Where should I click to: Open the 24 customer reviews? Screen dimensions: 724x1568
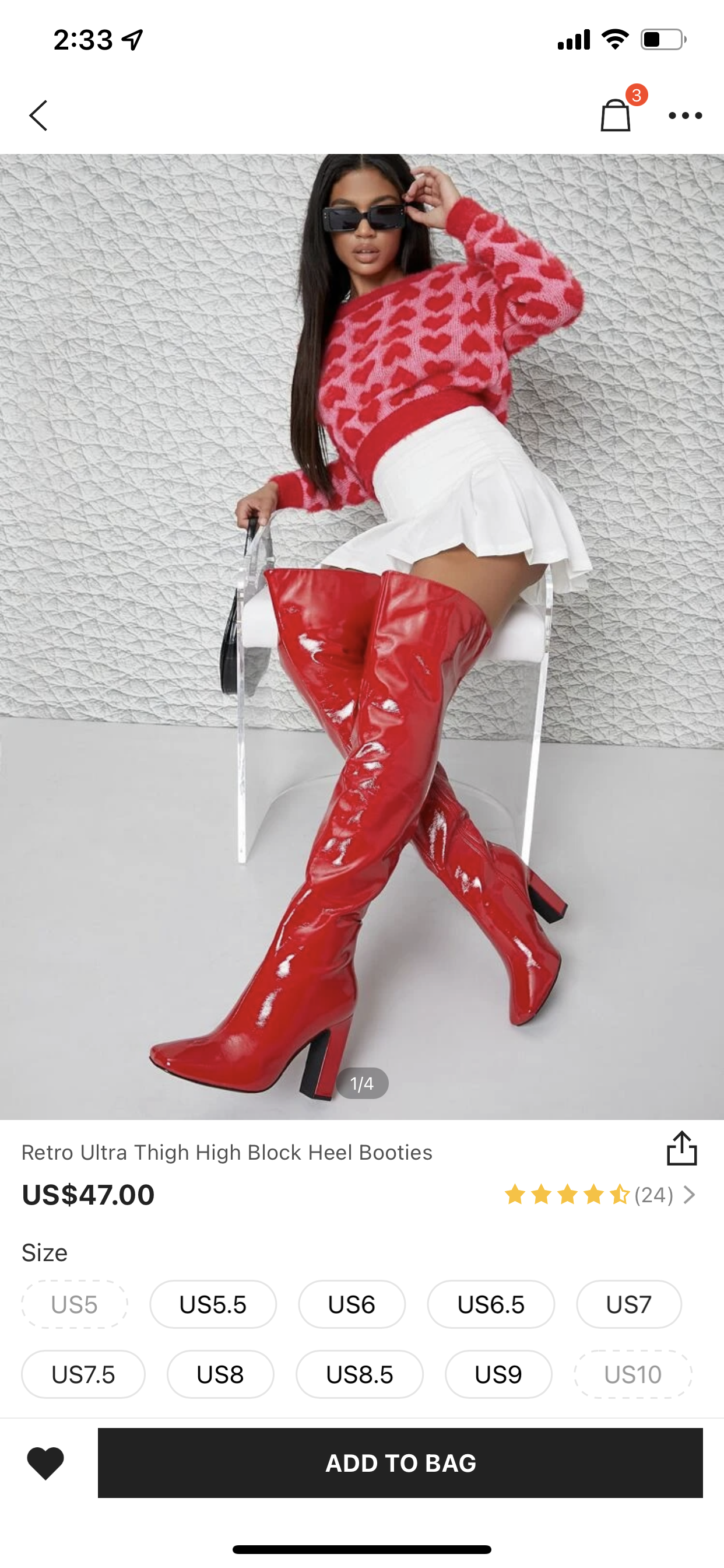point(600,1195)
